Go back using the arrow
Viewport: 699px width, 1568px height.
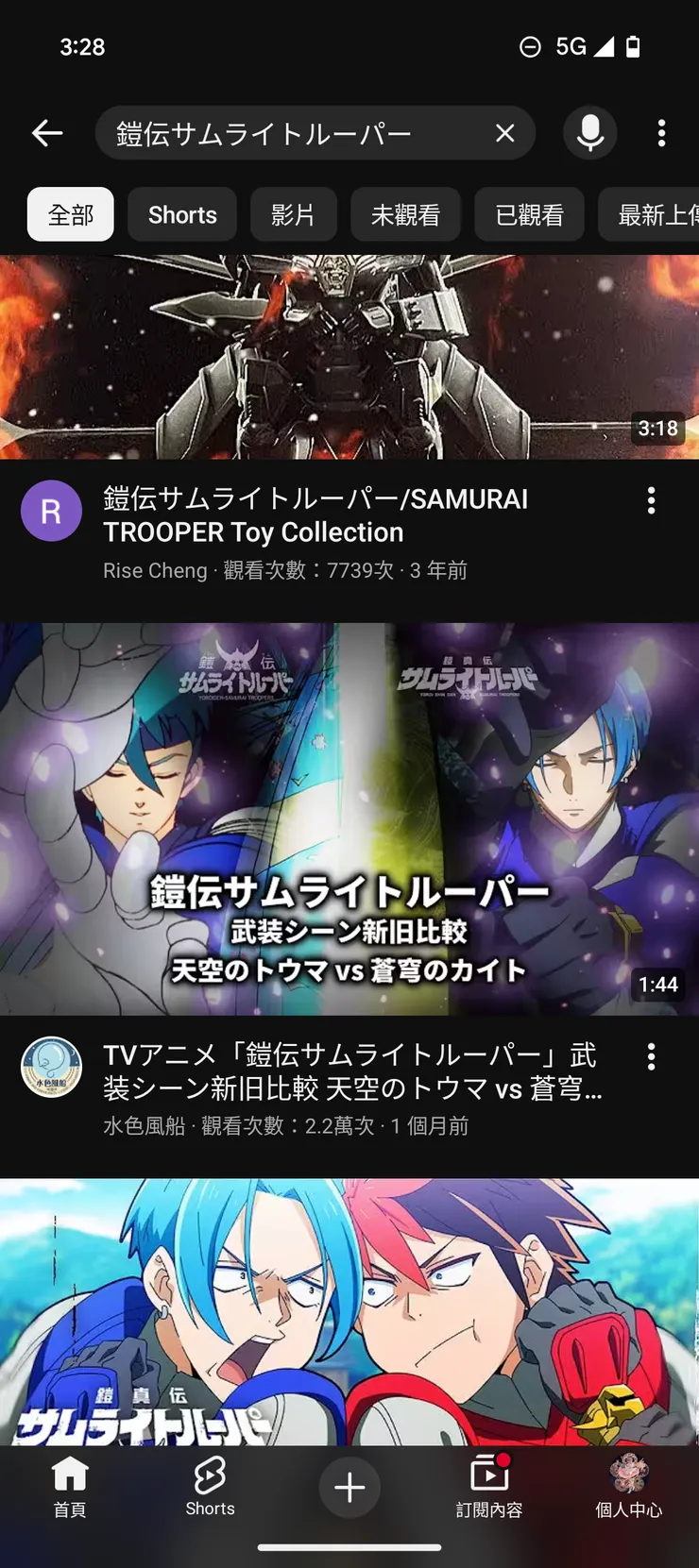[47, 133]
